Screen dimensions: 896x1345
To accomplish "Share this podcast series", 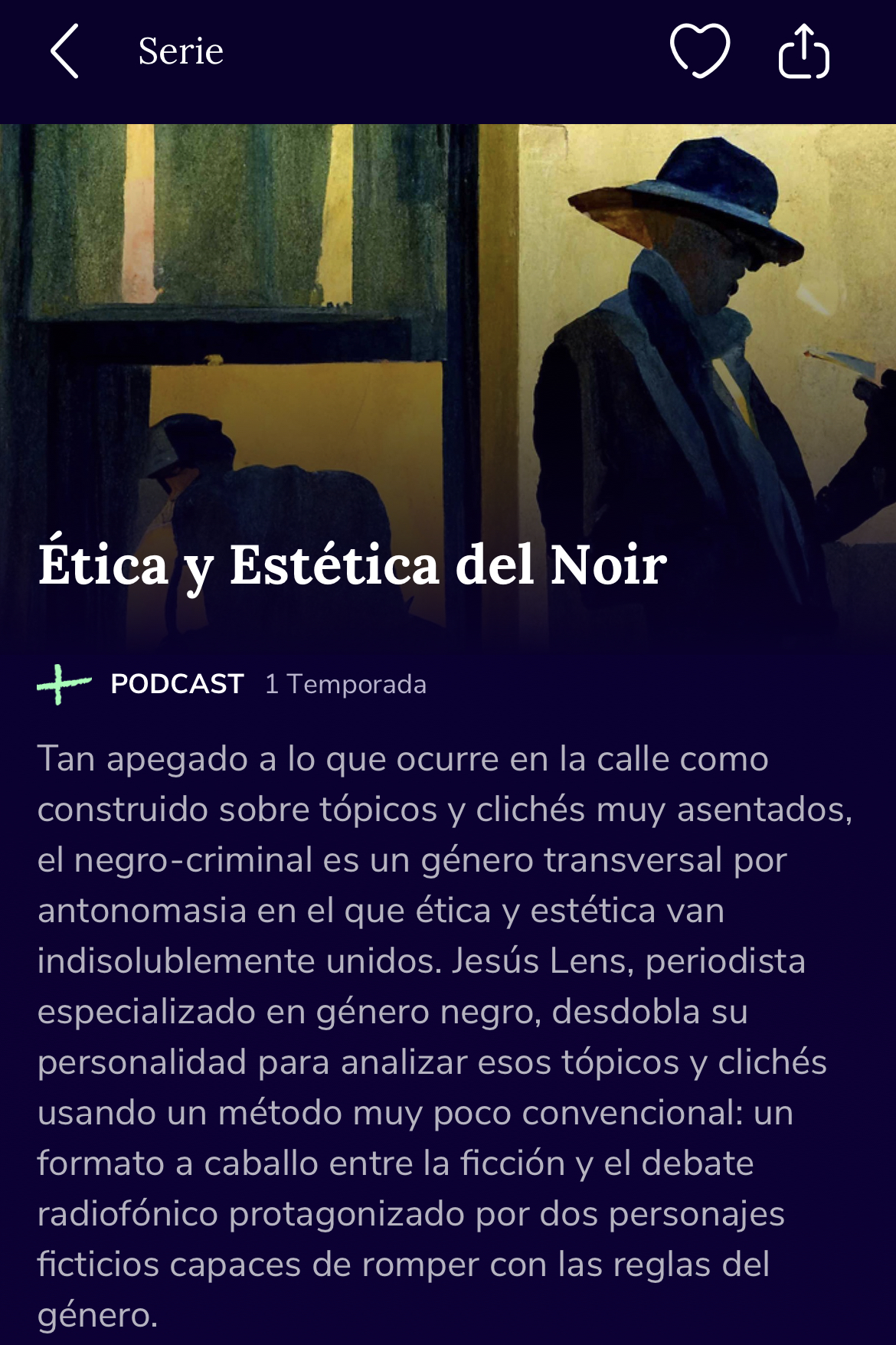I will pos(803,51).
